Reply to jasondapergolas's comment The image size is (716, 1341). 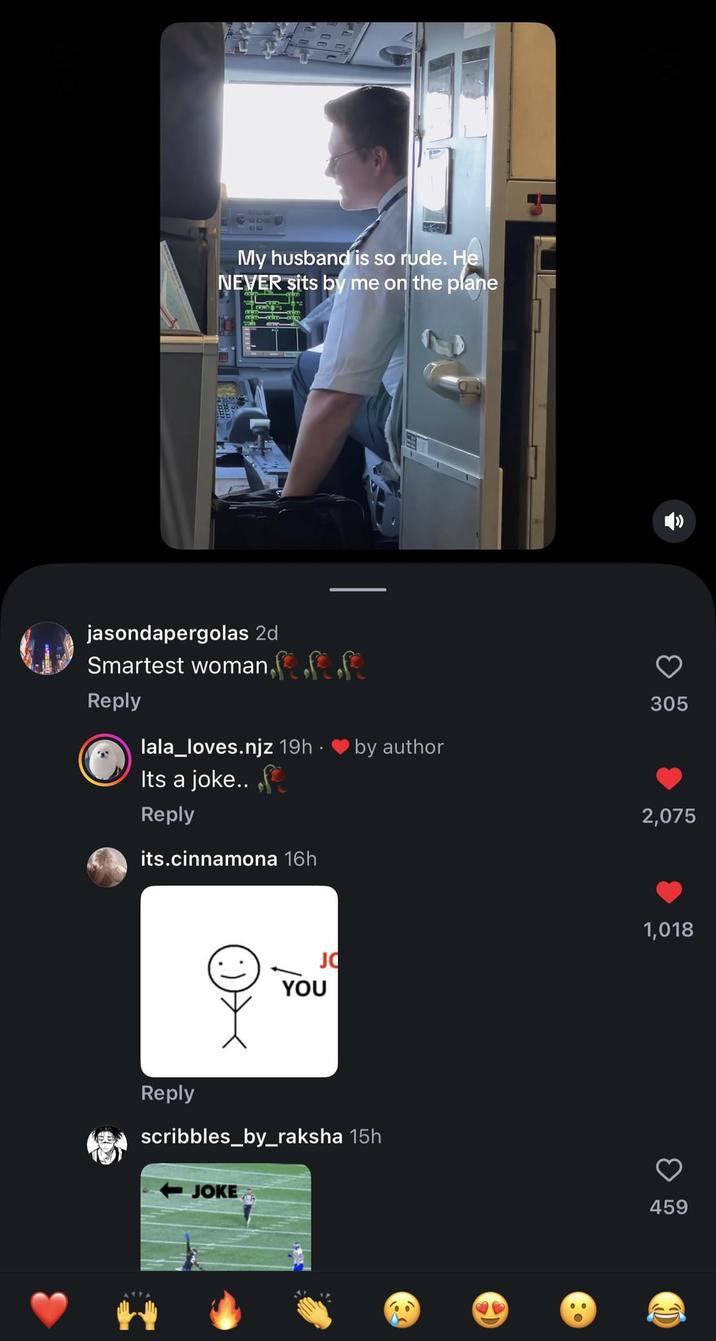[114, 701]
